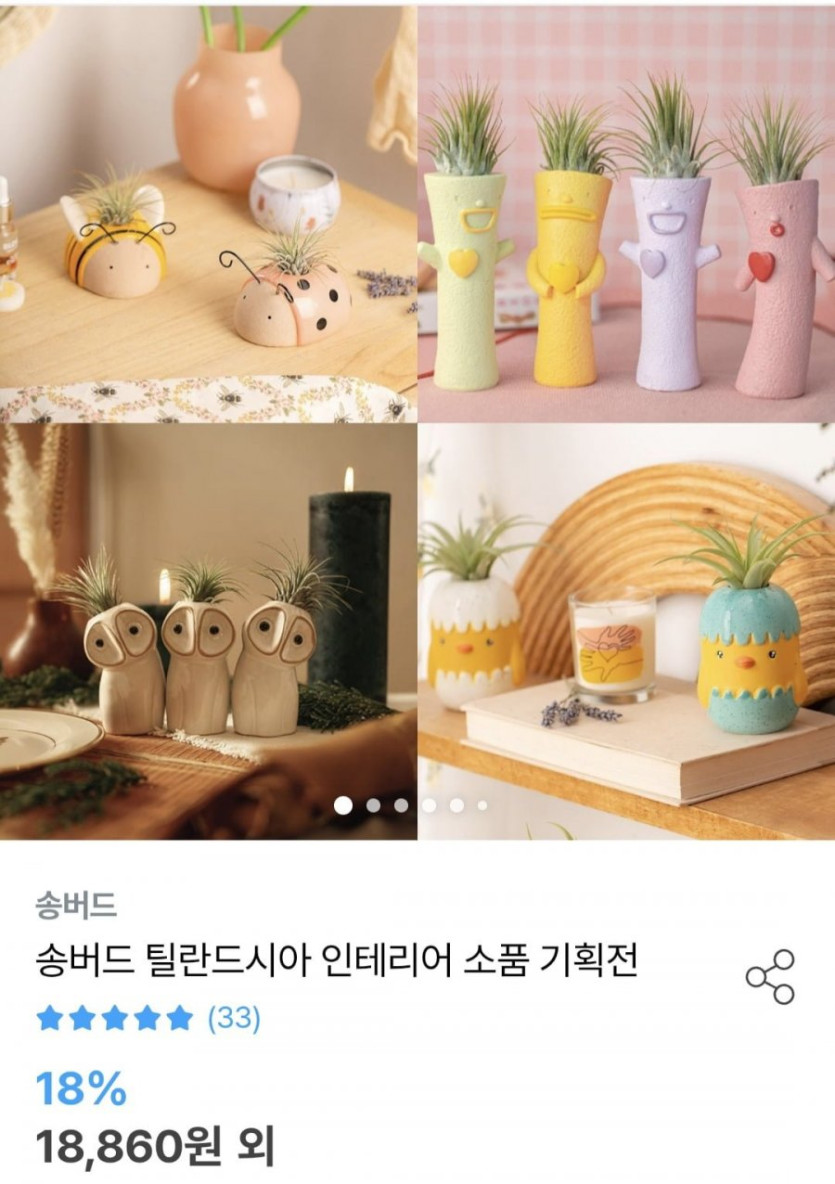Jump to the second image page dot

point(373,805)
